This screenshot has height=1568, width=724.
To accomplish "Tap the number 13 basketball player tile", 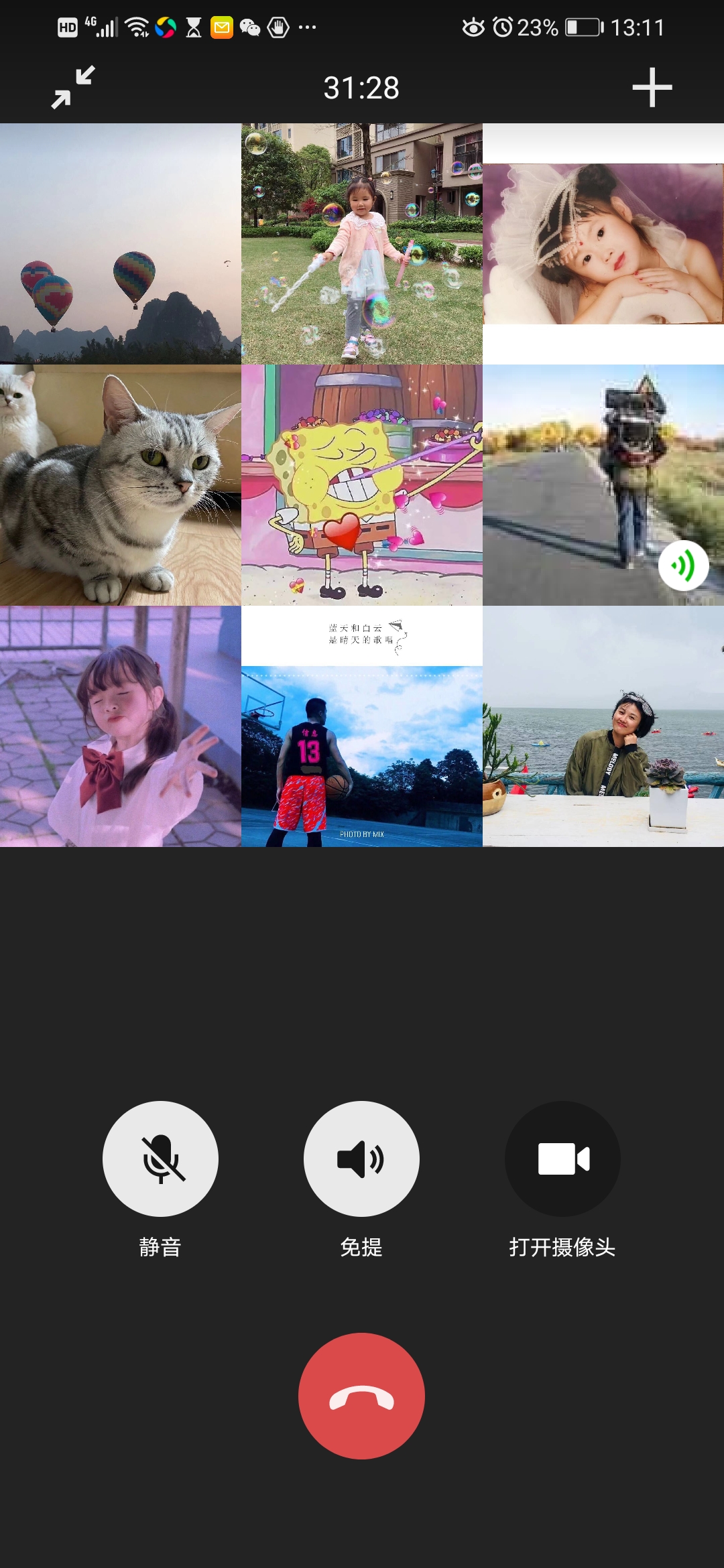I will click(362, 726).
